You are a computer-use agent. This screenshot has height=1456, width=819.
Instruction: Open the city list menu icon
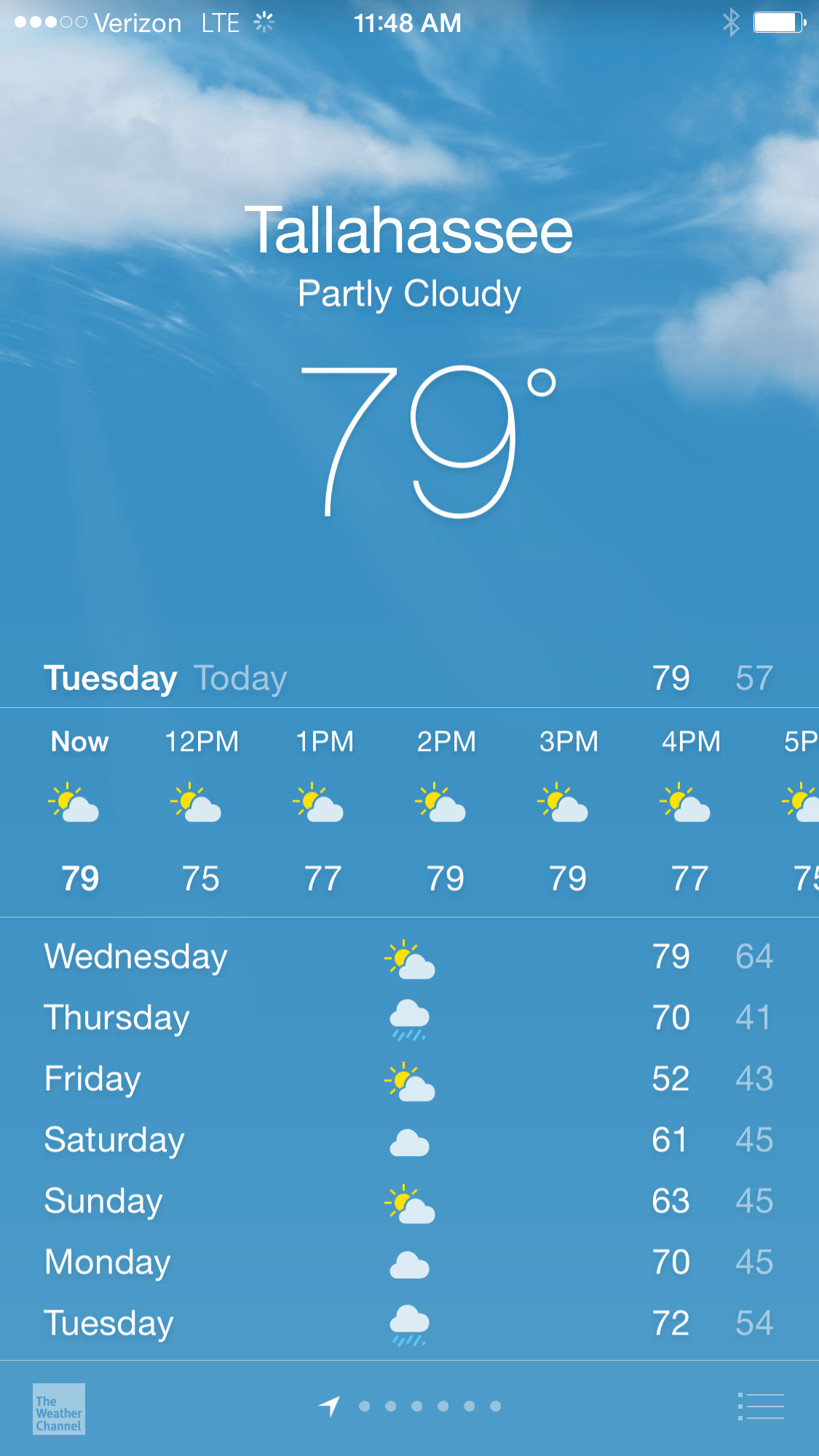click(761, 1407)
